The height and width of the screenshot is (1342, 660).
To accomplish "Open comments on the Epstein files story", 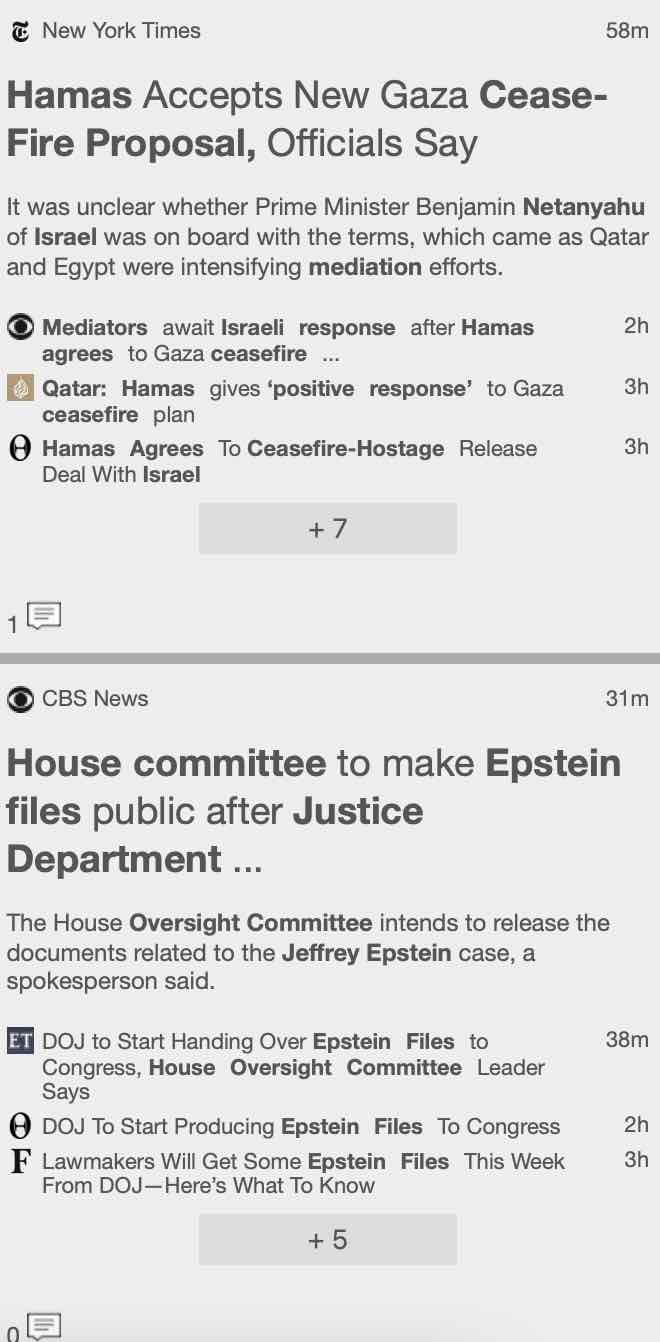I will pyautogui.click(x=43, y=1327).
